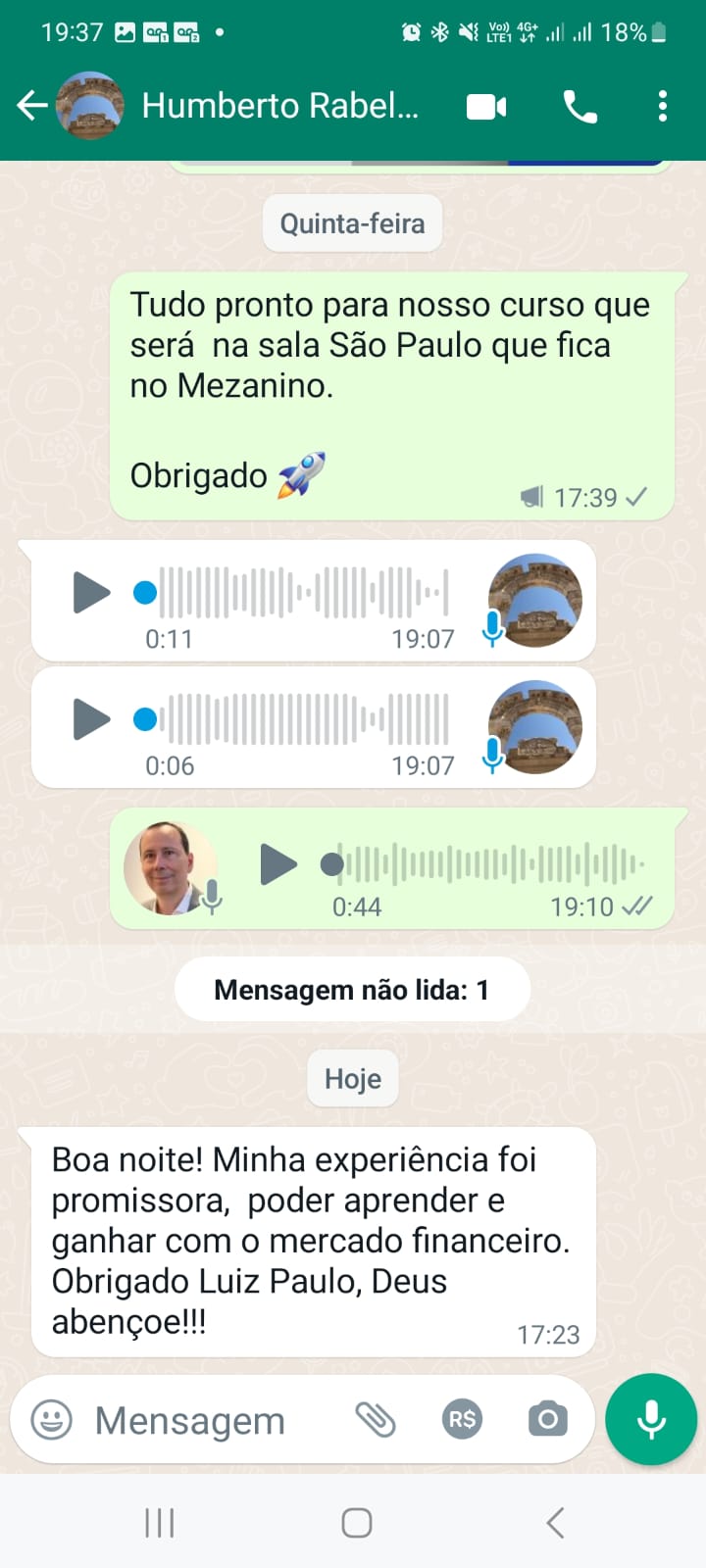Start a voice call with Humberto
This screenshot has width=706, height=1568.
point(580,106)
